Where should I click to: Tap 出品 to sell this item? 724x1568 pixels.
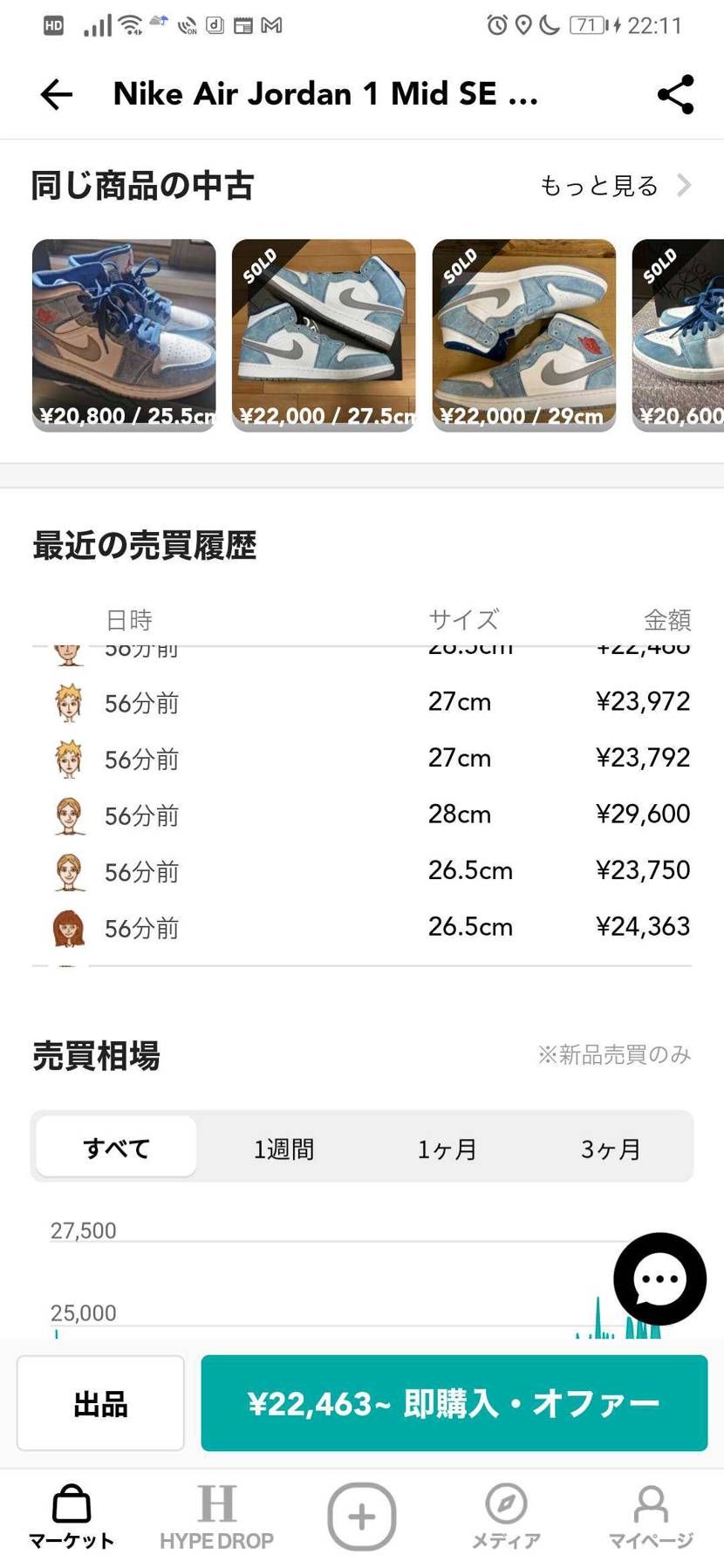(99, 1403)
